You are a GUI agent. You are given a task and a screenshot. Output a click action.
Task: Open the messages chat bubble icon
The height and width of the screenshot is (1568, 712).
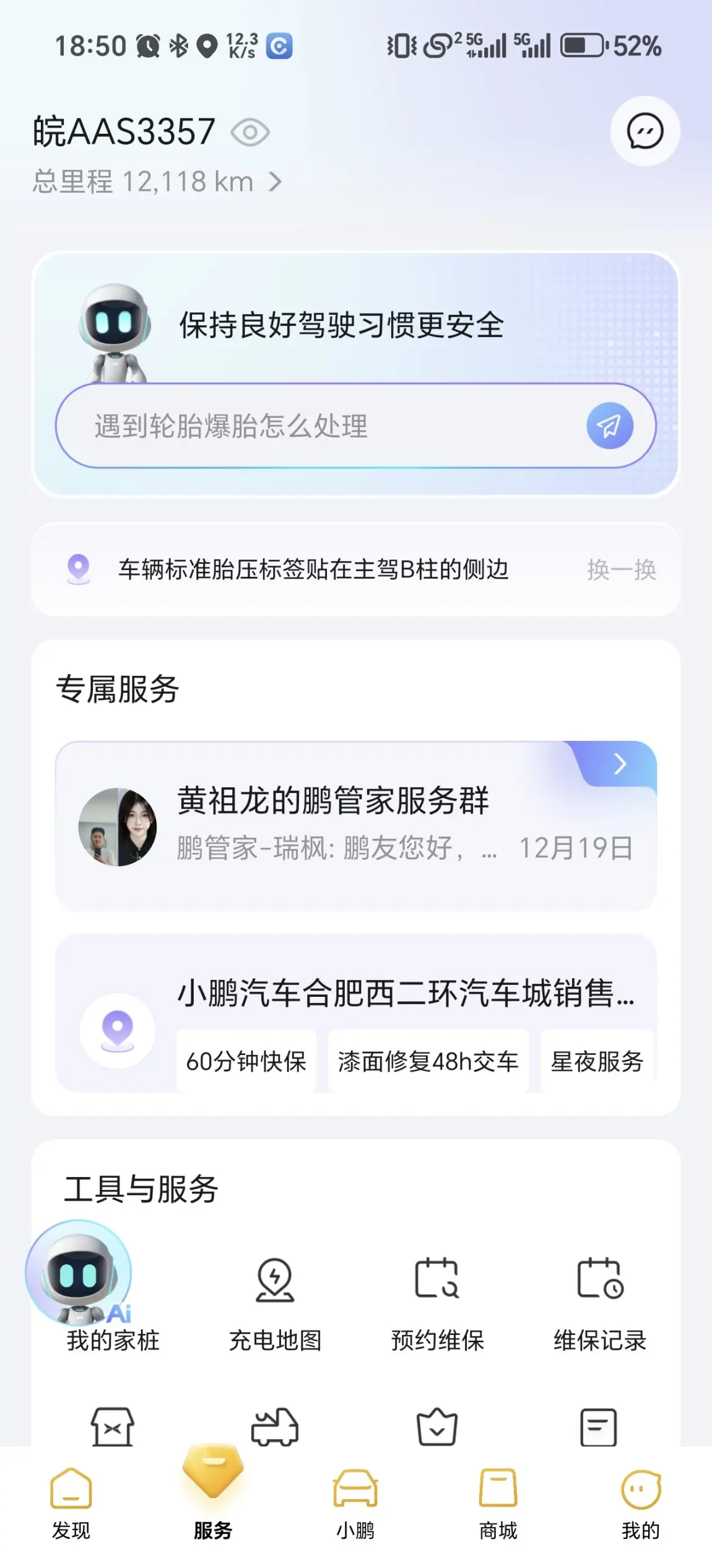tap(645, 131)
